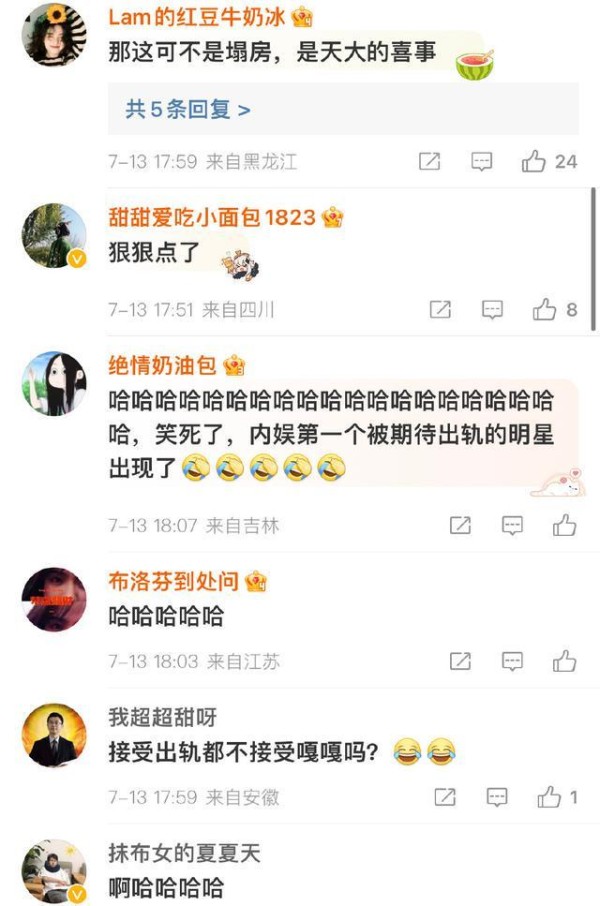Like 布洛芬到处问's comment
The image size is (600, 906).
[565, 661]
